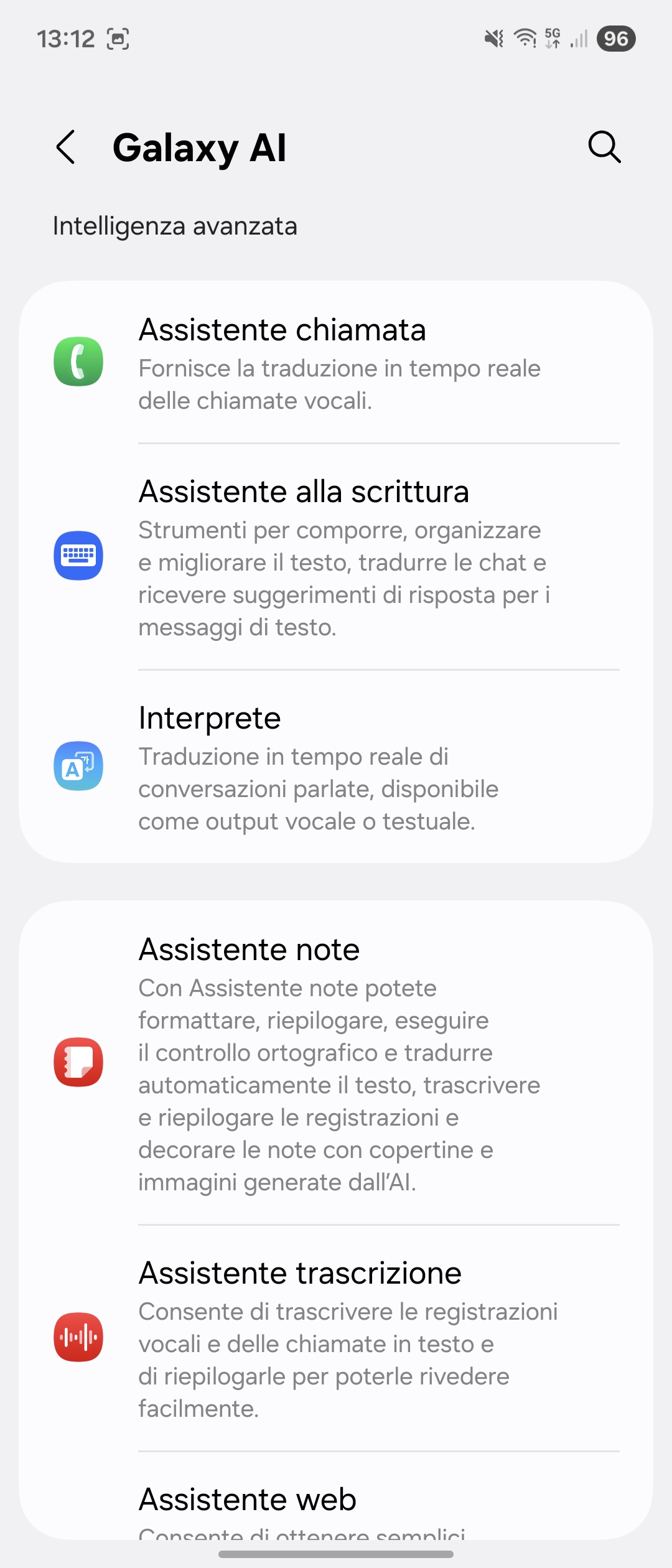Tap Assistente note row
Image resolution: width=672 pixels, height=1568 pixels.
(x=336, y=1063)
